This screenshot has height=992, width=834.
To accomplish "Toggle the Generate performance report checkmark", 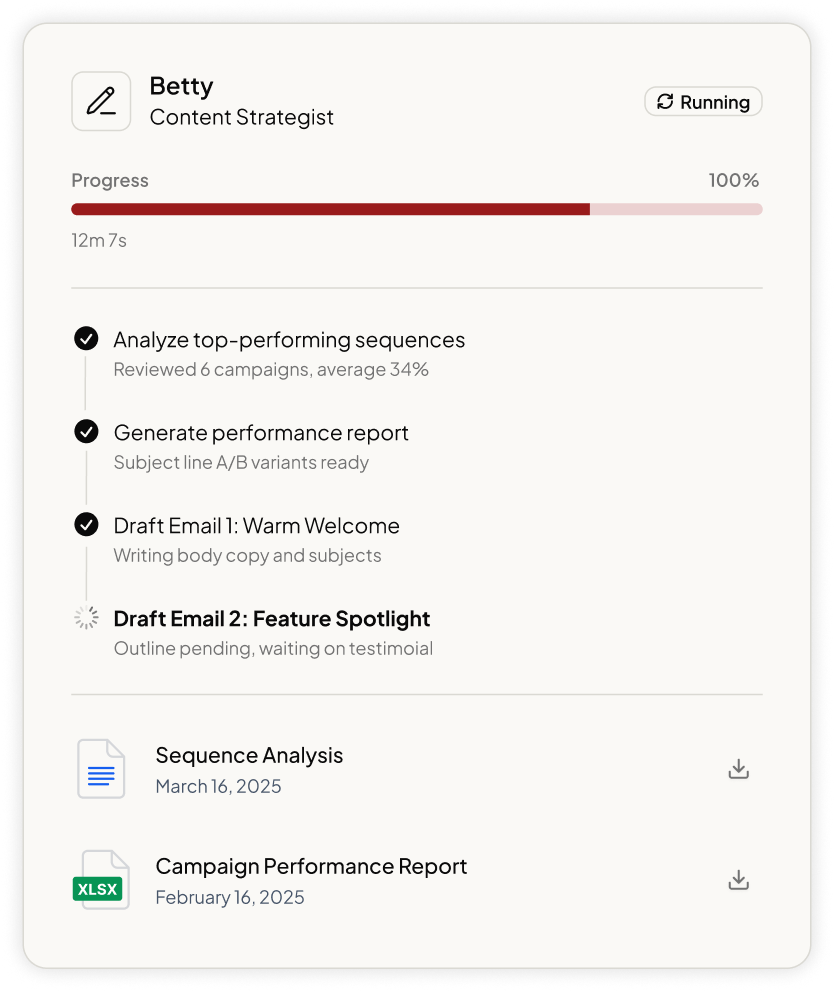I will click(86, 432).
